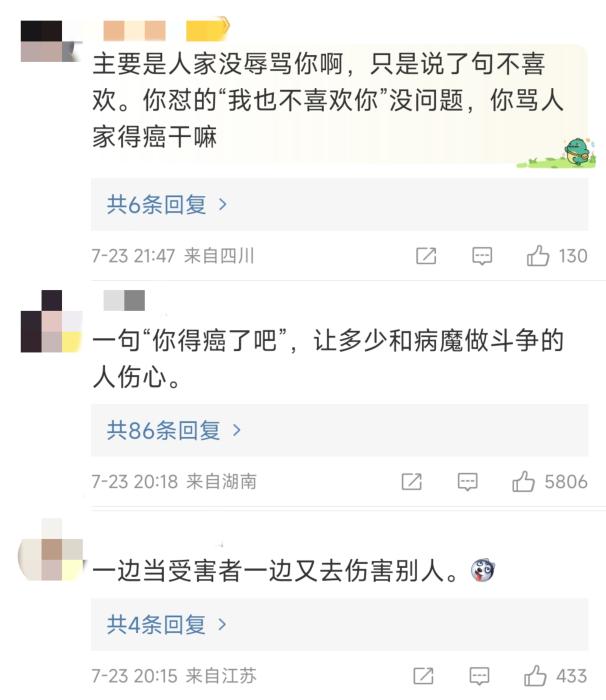Repost the comment from 江苏
The width and height of the screenshot is (606, 700).
coord(426,675)
